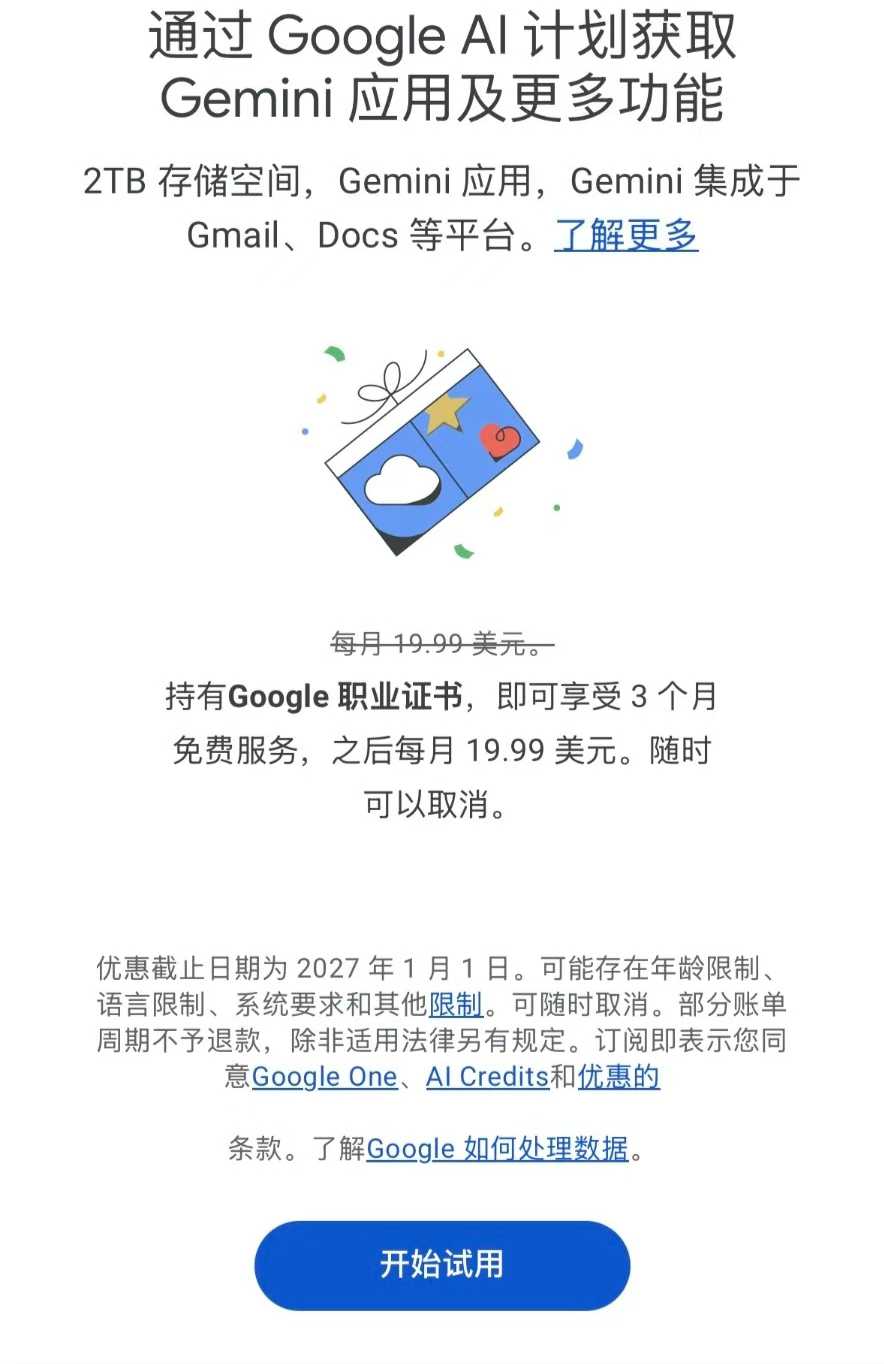The width and height of the screenshot is (884, 1364).
Task: View the Google One terms link
Action: [325, 1076]
